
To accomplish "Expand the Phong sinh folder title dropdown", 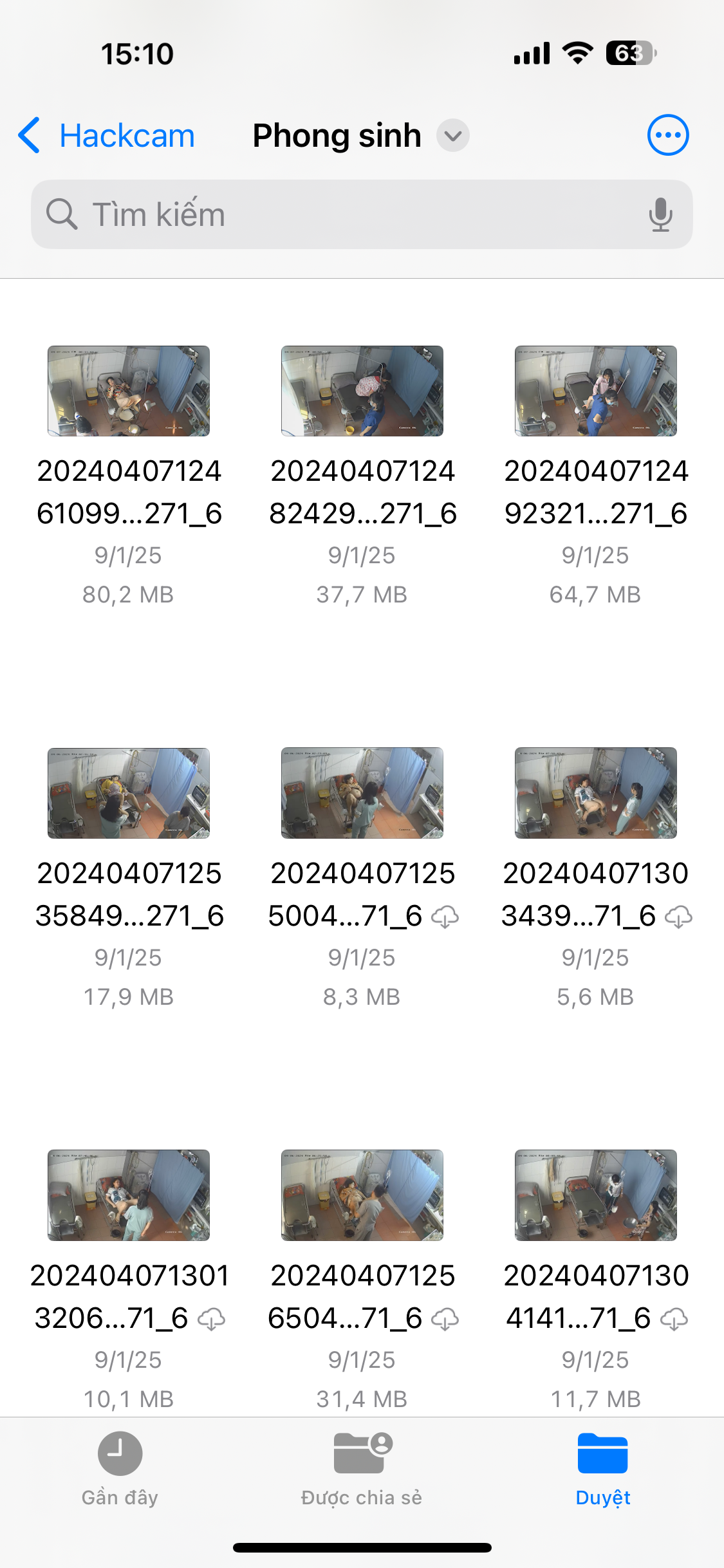I will click(453, 136).
